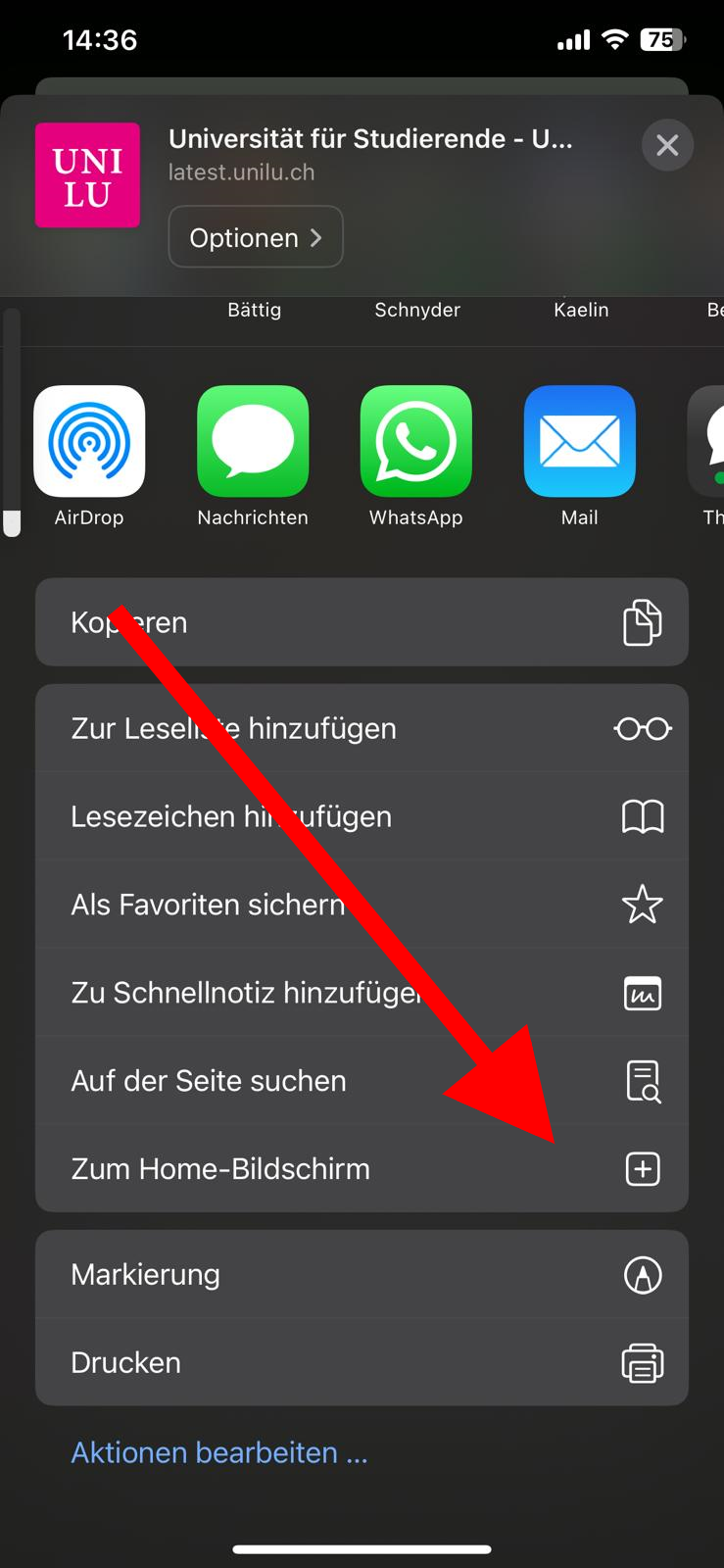The image size is (724, 1568).
Task: Open Aktionen bearbeiten link
Action: pyautogui.click(x=219, y=1452)
